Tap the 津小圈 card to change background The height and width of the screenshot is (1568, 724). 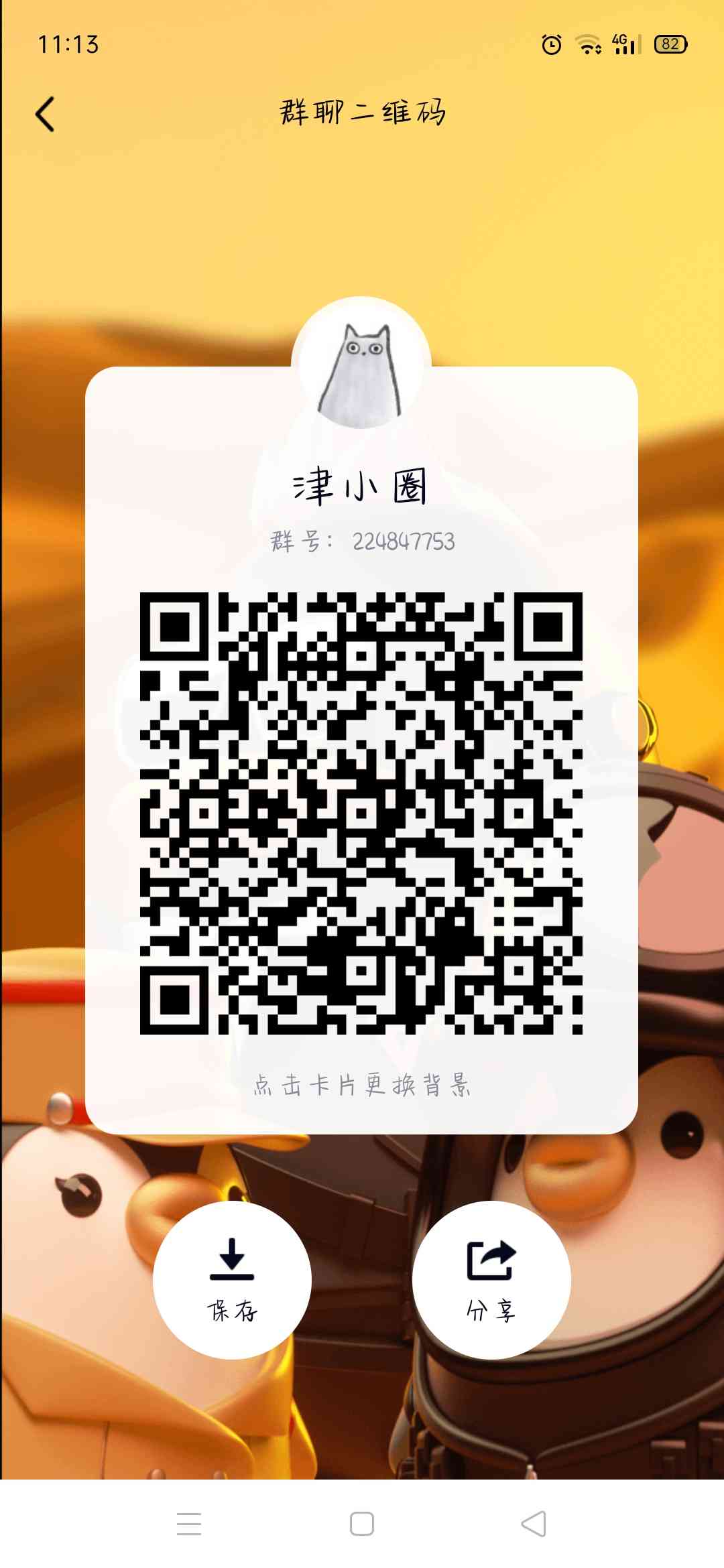[x=361, y=750]
